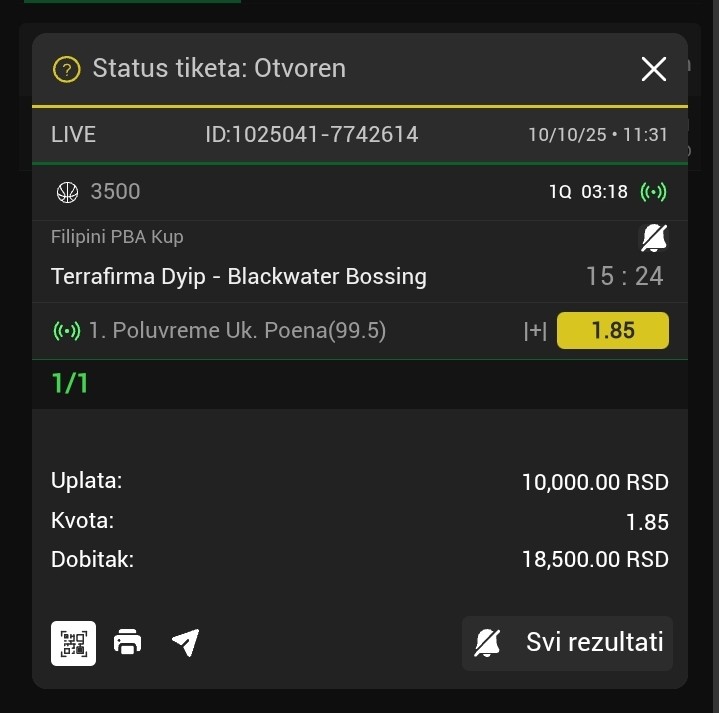The width and height of the screenshot is (719, 713).
Task: Show the ticket QR code
Action: (74, 643)
